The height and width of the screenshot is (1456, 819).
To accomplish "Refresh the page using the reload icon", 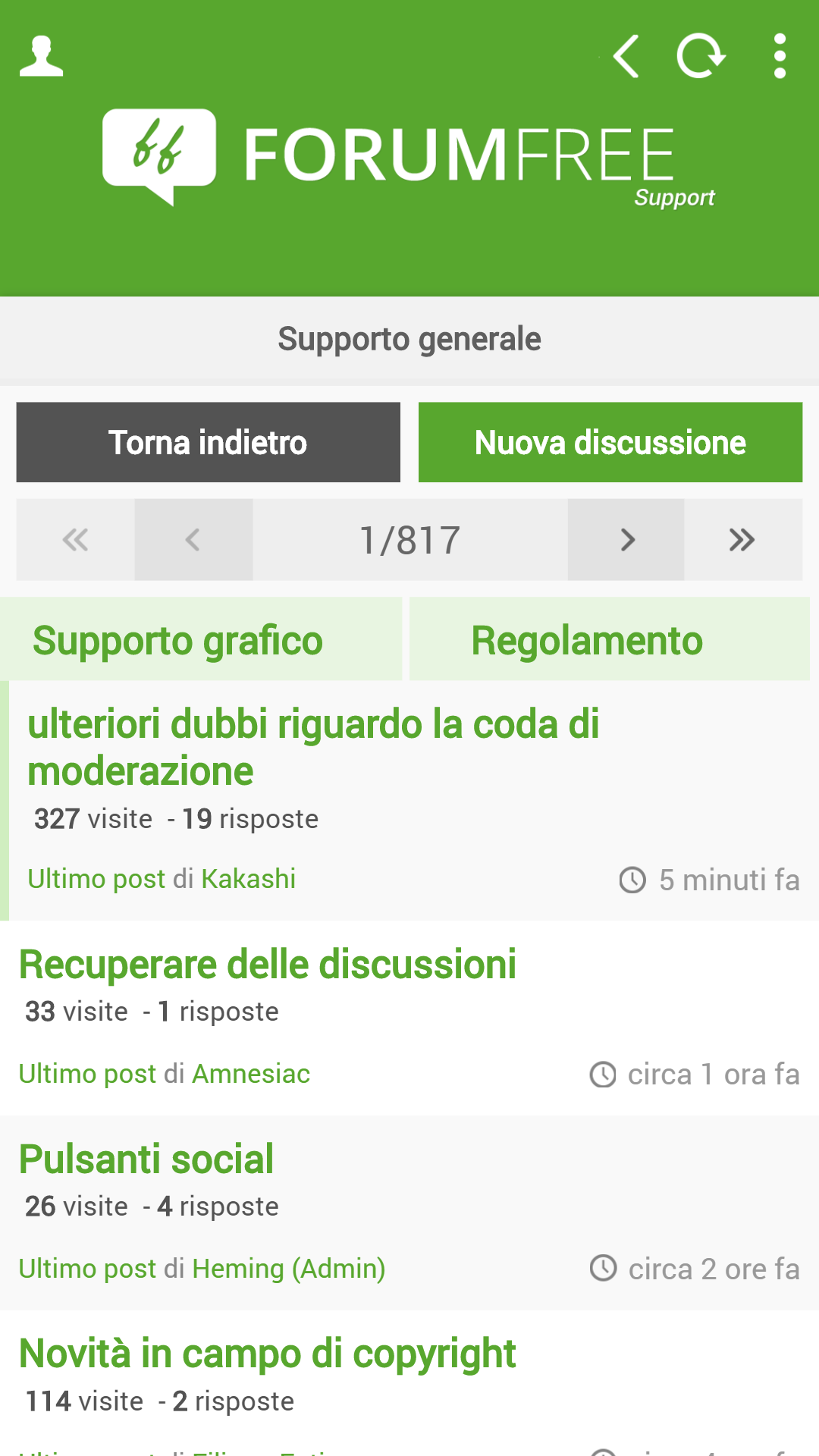I will click(x=701, y=57).
